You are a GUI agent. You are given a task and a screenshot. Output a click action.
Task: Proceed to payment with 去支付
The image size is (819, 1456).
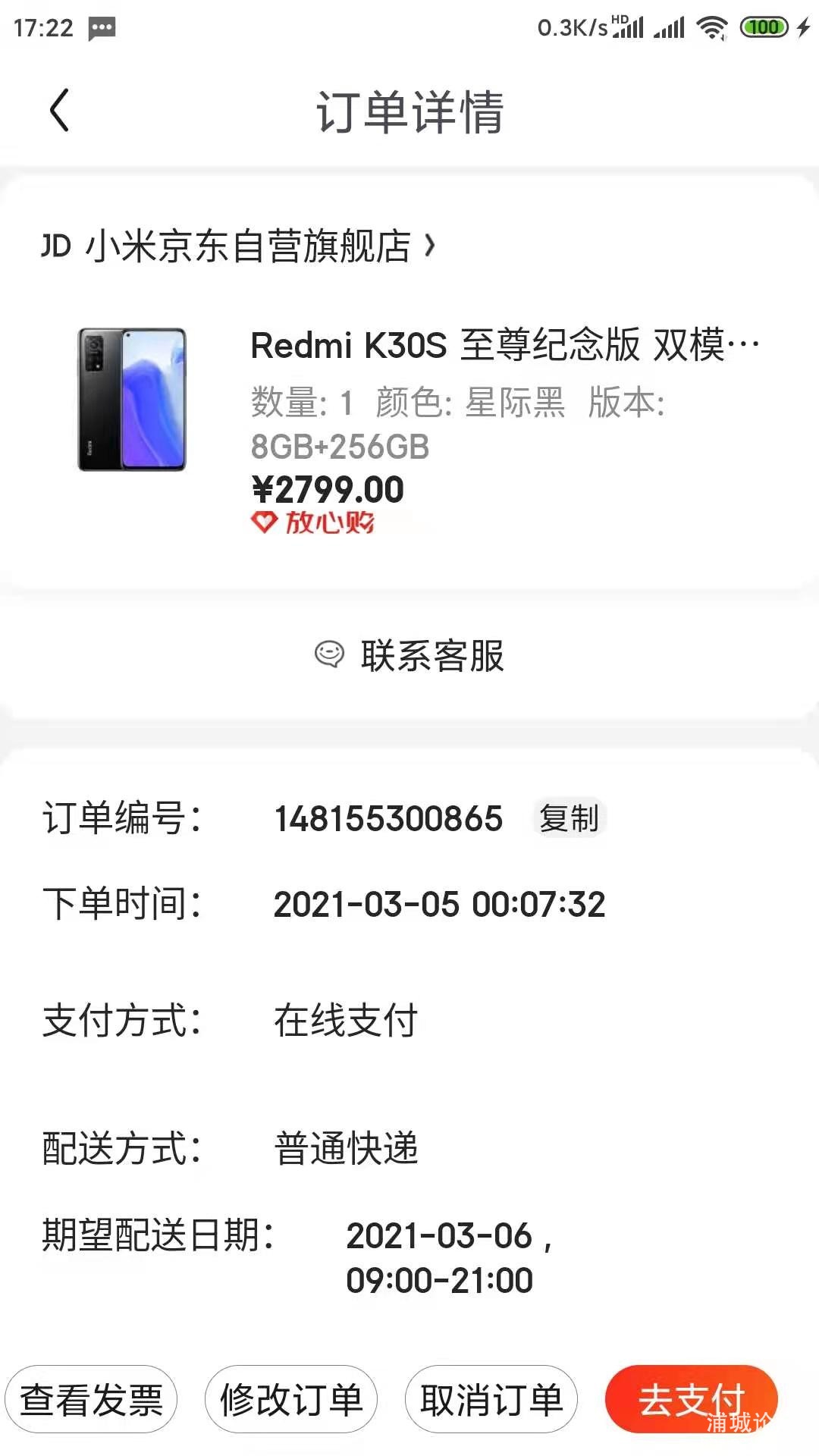tap(690, 1399)
